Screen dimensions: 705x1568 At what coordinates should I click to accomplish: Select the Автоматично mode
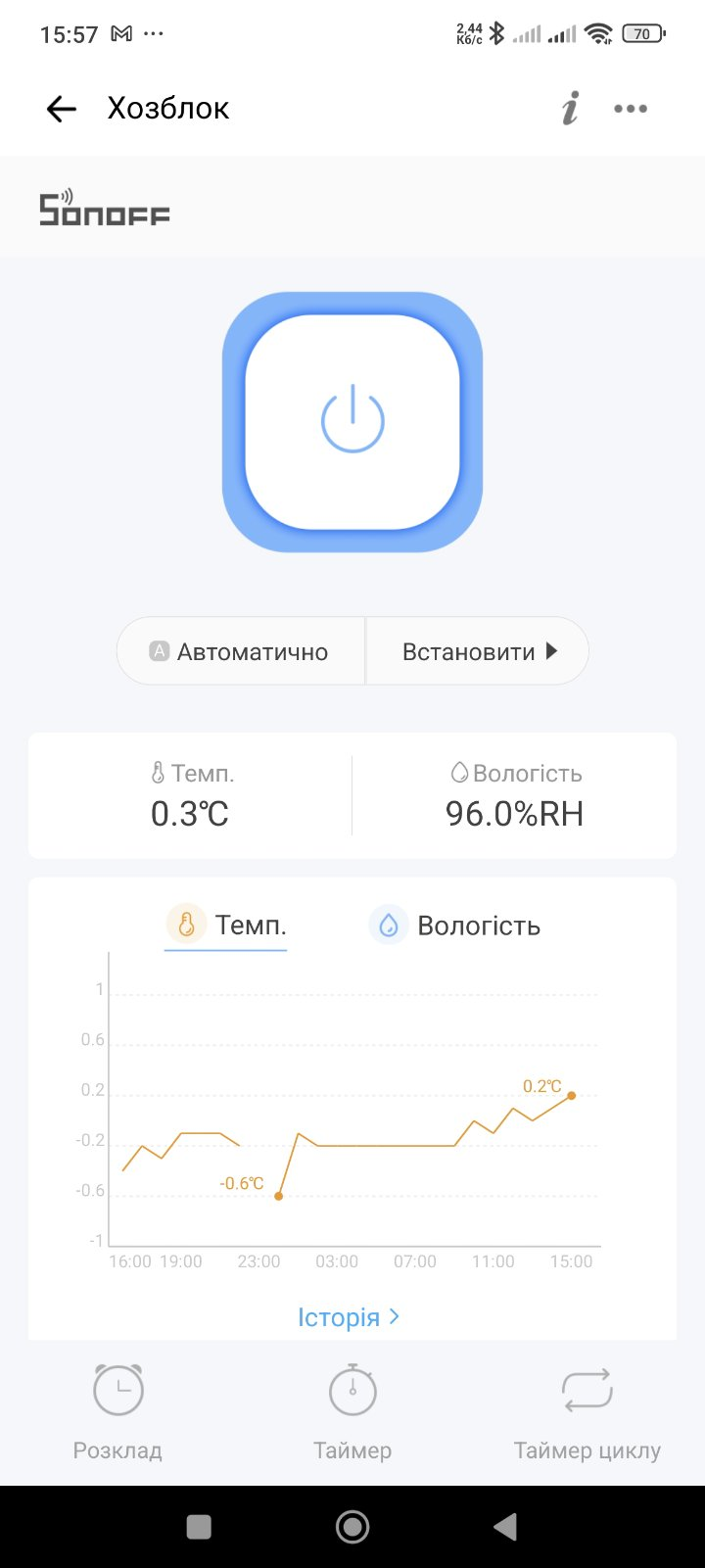coord(241,651)
